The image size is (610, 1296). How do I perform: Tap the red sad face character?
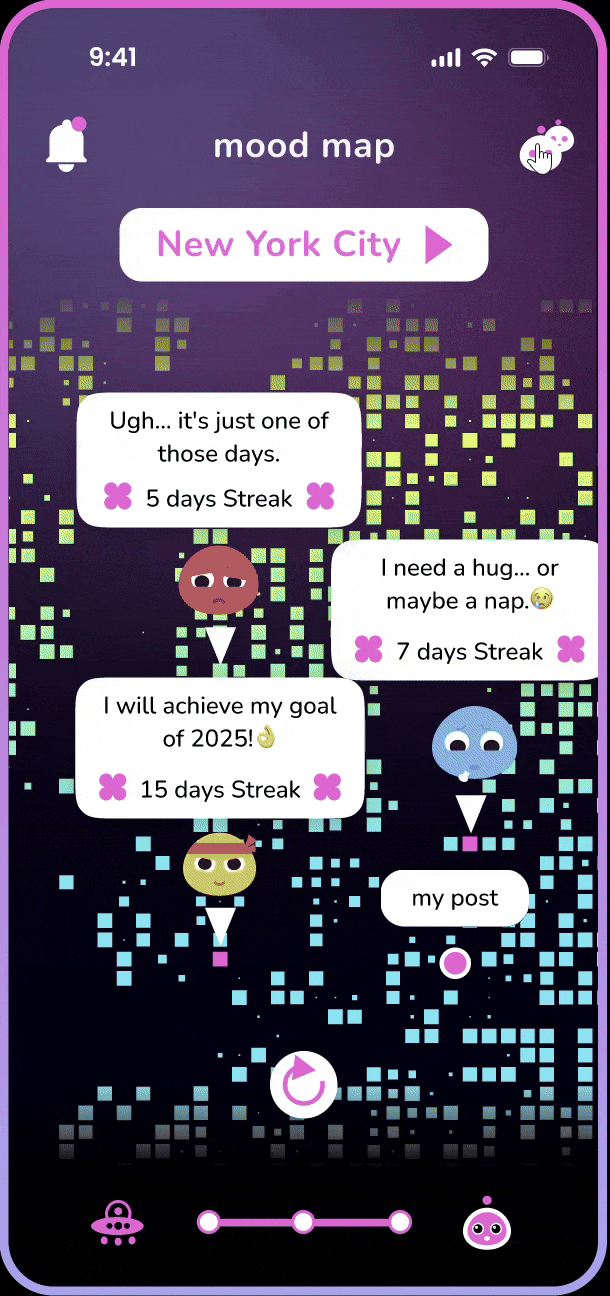point(218,581)
